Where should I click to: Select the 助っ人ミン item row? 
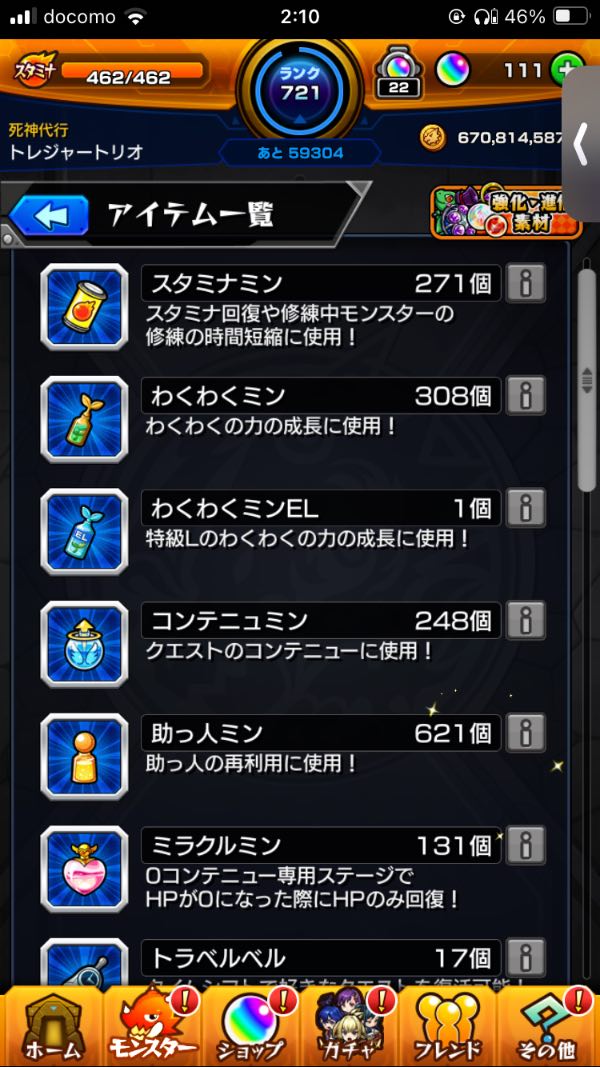click(300, 745)
